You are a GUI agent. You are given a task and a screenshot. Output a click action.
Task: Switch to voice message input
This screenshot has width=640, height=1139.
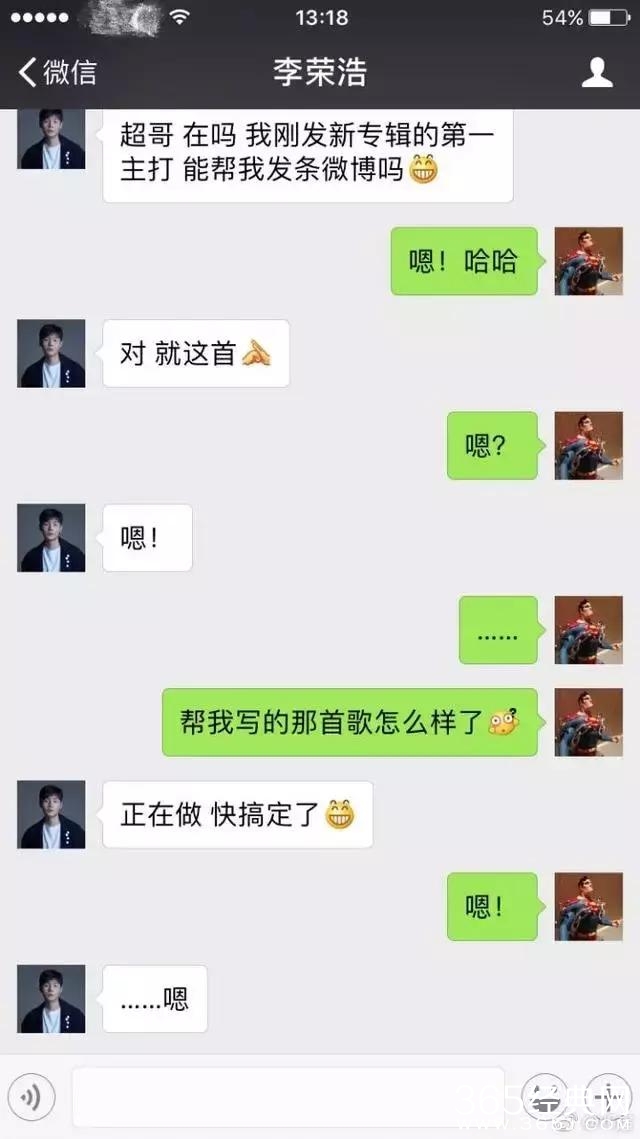pyautogui.click(x=31, y=1098)
